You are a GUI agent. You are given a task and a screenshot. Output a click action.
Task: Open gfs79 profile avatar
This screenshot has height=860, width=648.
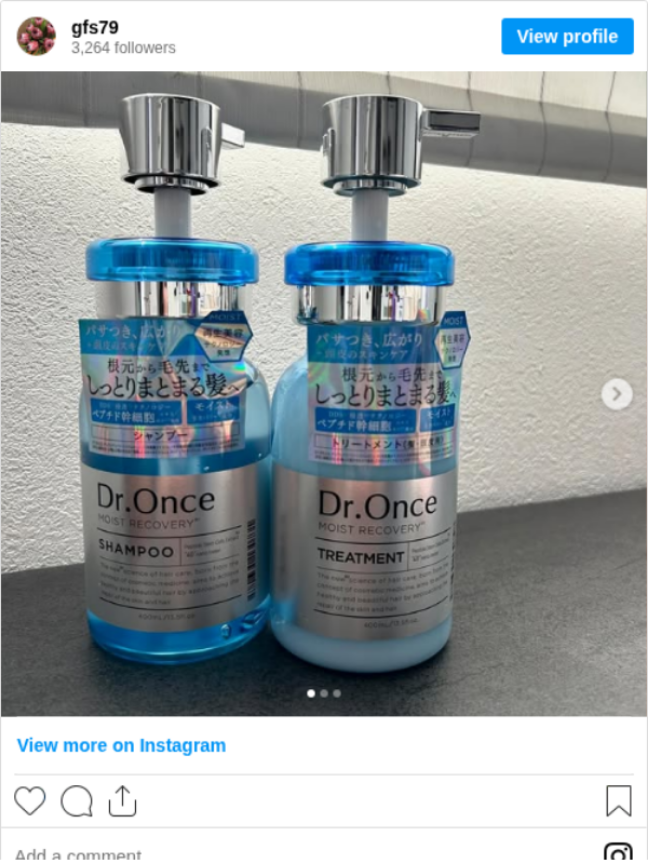tap(36, 37)
